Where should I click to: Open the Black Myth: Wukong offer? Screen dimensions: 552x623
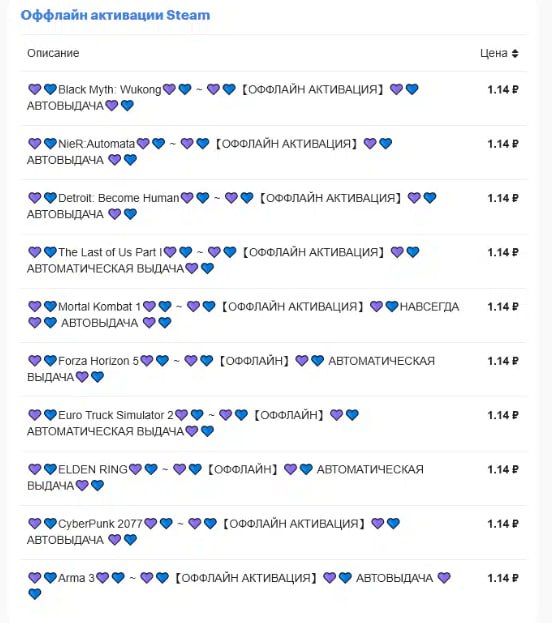(274, 98)
